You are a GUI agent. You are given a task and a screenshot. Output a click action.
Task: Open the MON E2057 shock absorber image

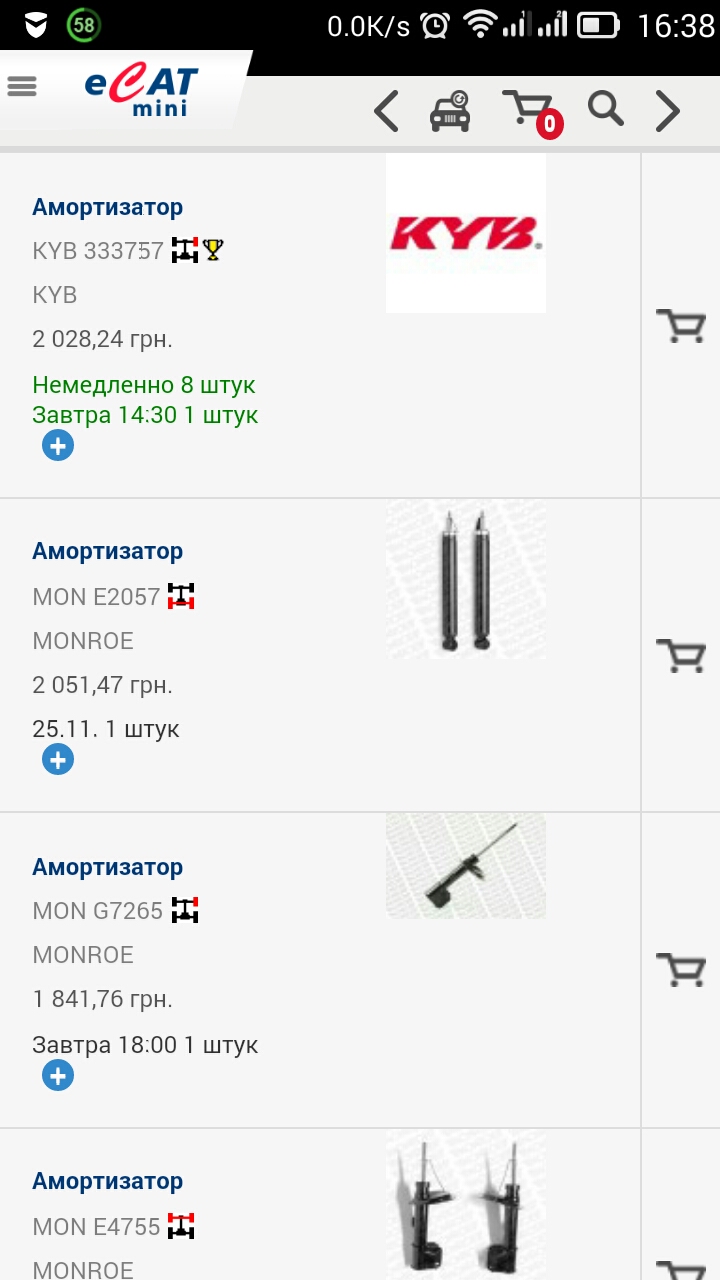[x=466, y=580]
